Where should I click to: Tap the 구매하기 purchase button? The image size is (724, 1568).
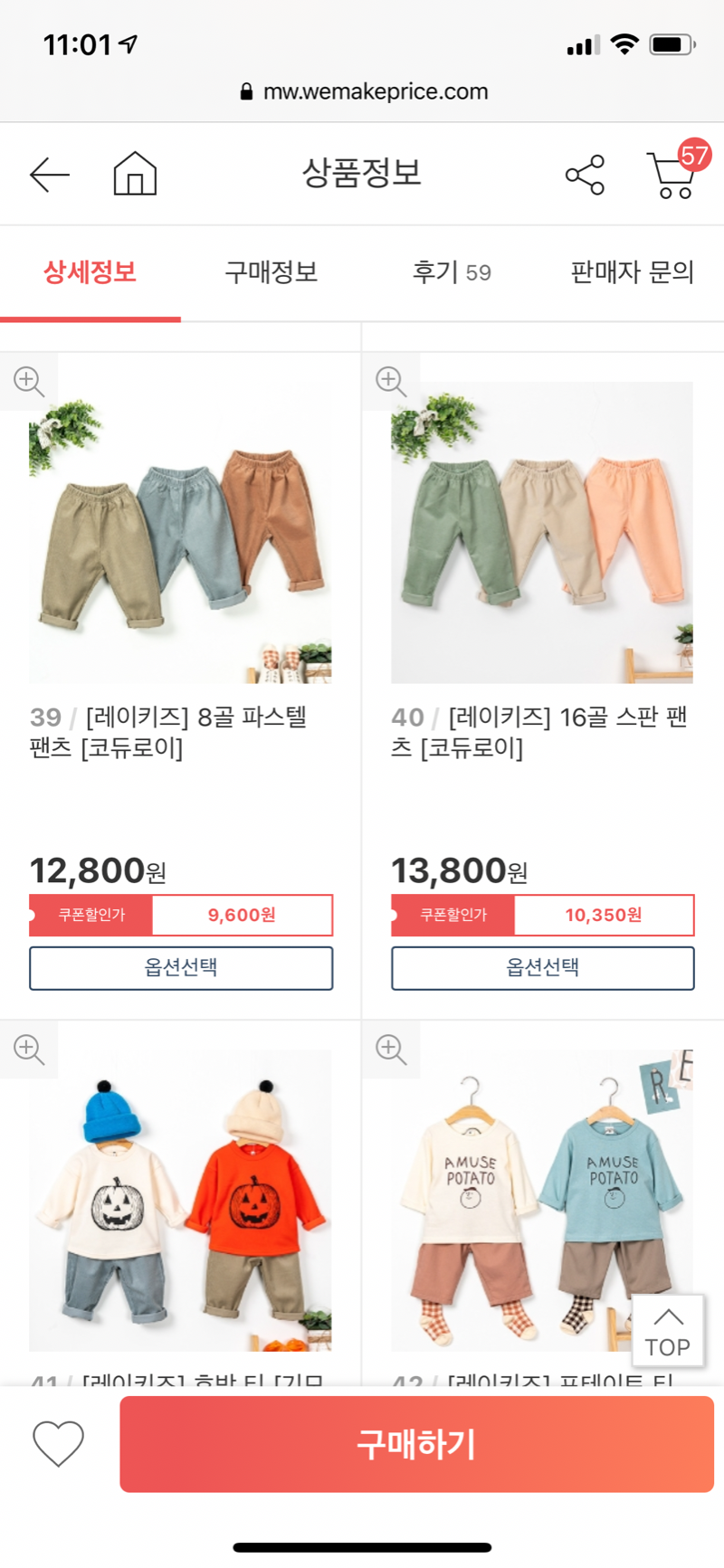(416, 1444)
